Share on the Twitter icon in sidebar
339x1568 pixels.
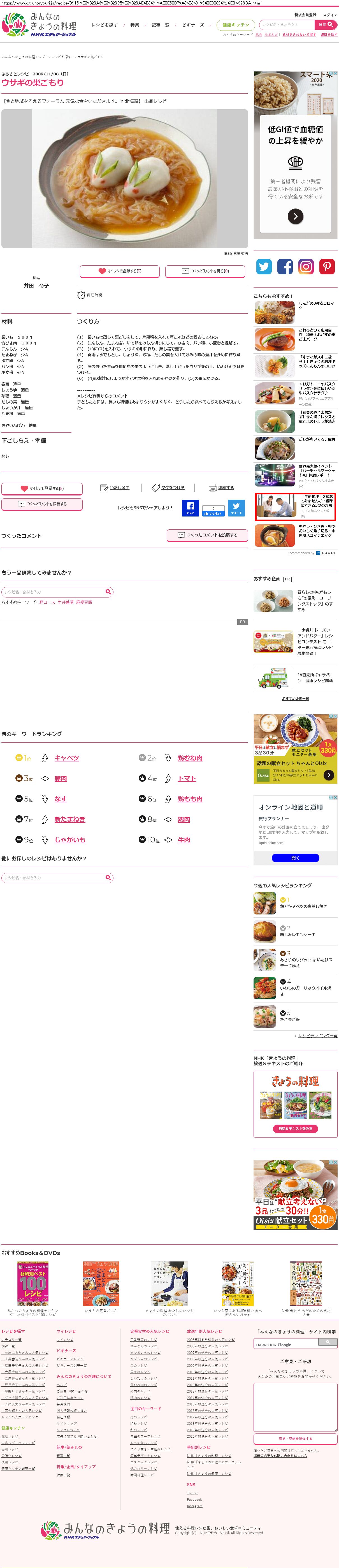pos(264,266)
